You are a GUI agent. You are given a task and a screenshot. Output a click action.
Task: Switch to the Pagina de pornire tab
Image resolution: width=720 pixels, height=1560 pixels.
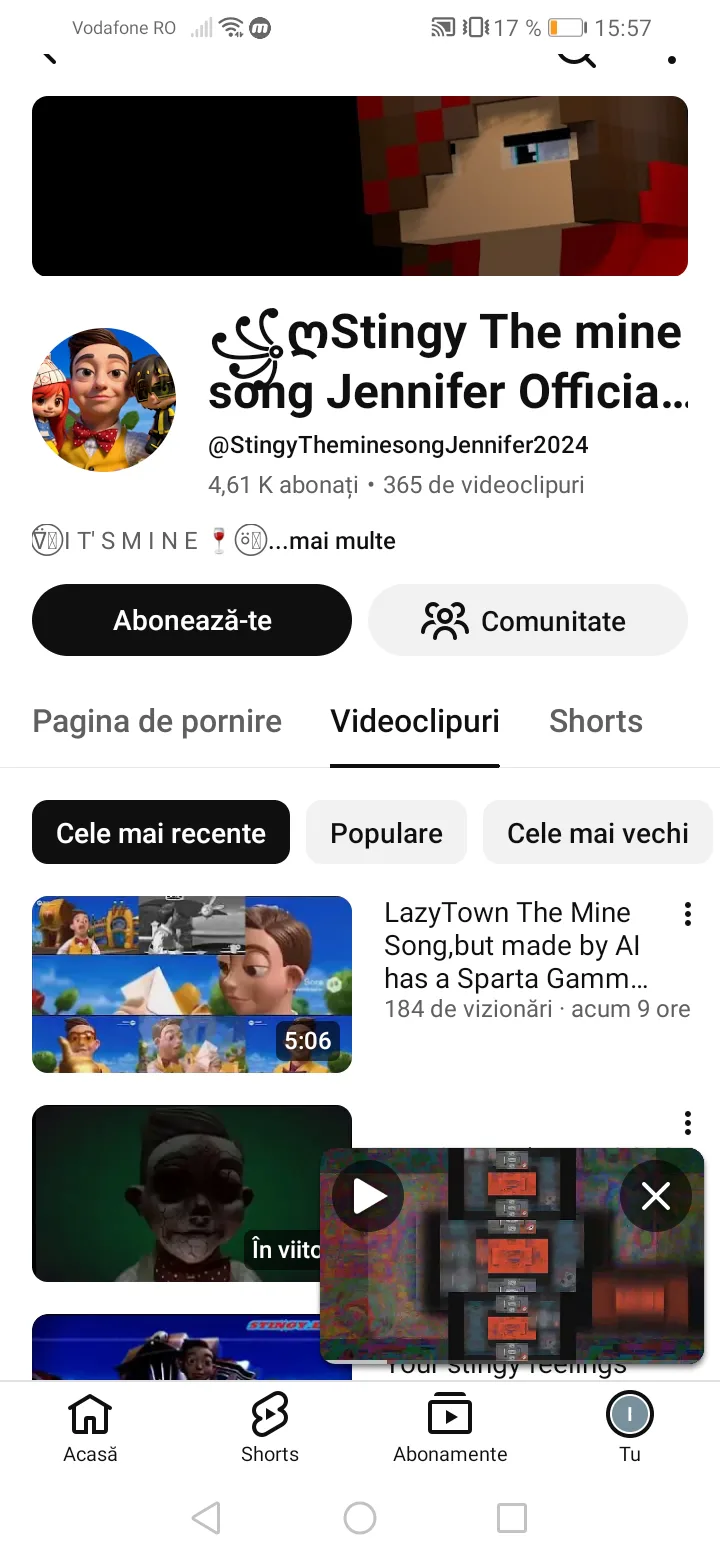[157, 721]
